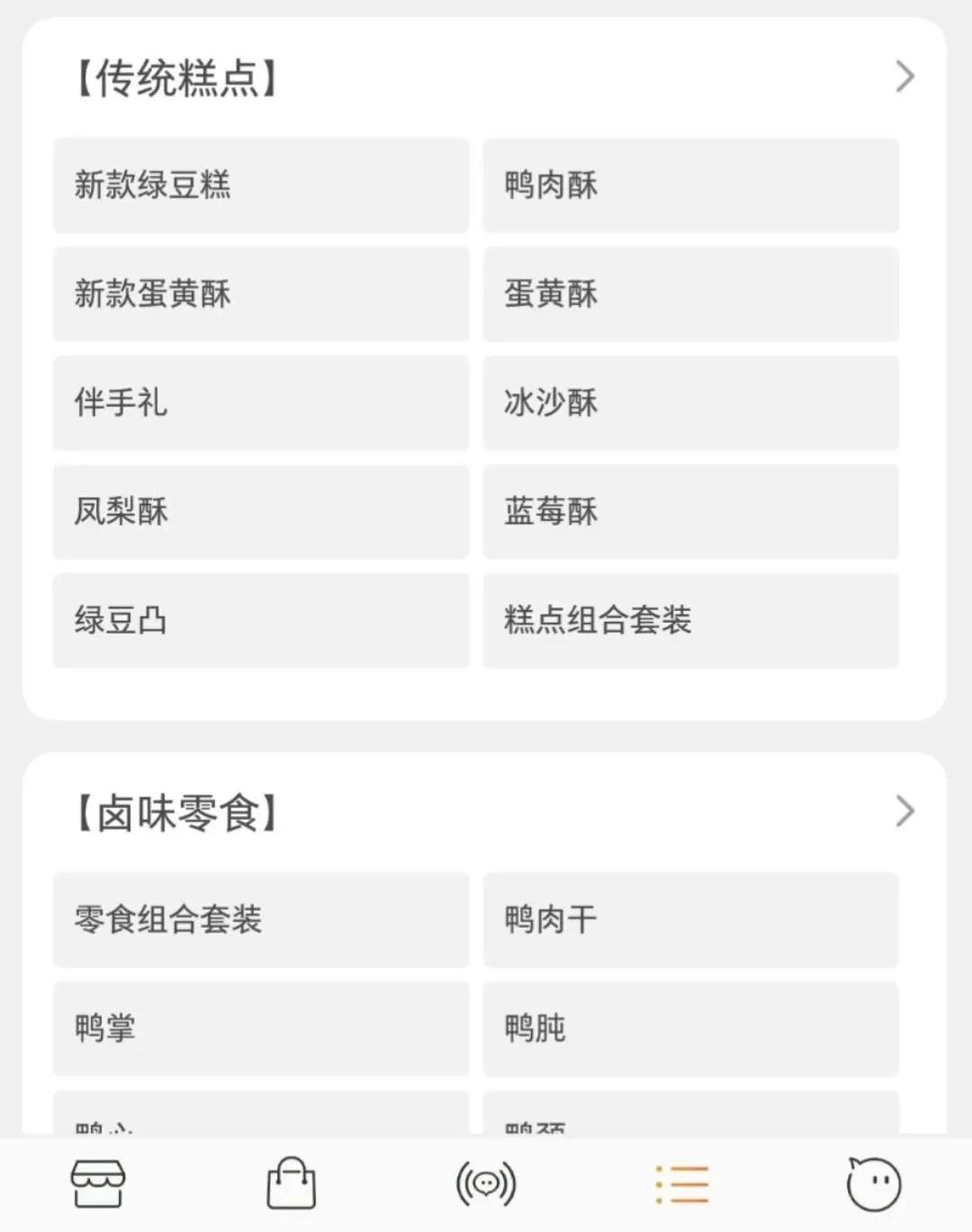972x1232 pixels.
Task: Select 蛋黄酥 product
Action: pyautogui.click(x=691, y=293)
